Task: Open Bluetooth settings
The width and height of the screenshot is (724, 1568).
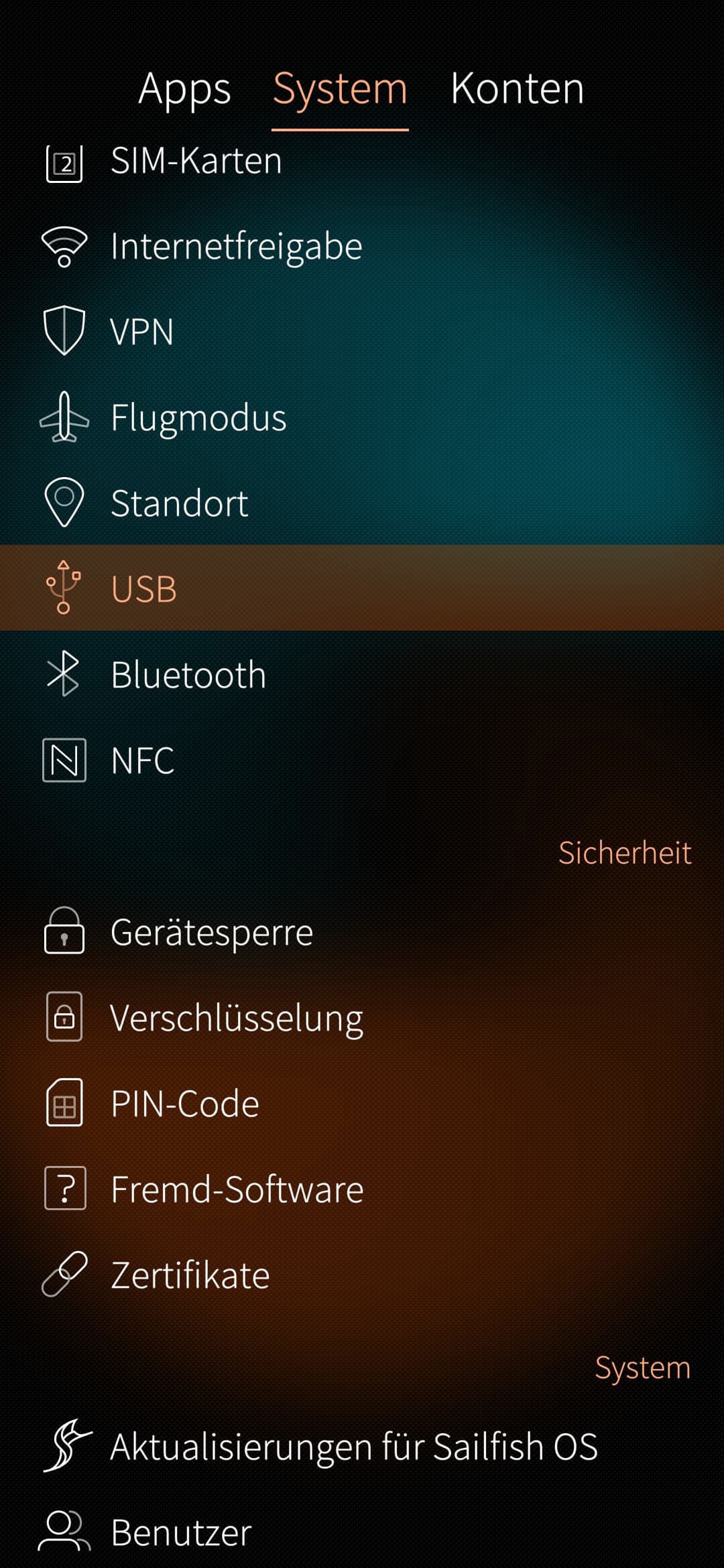Action: coord(188,675)
